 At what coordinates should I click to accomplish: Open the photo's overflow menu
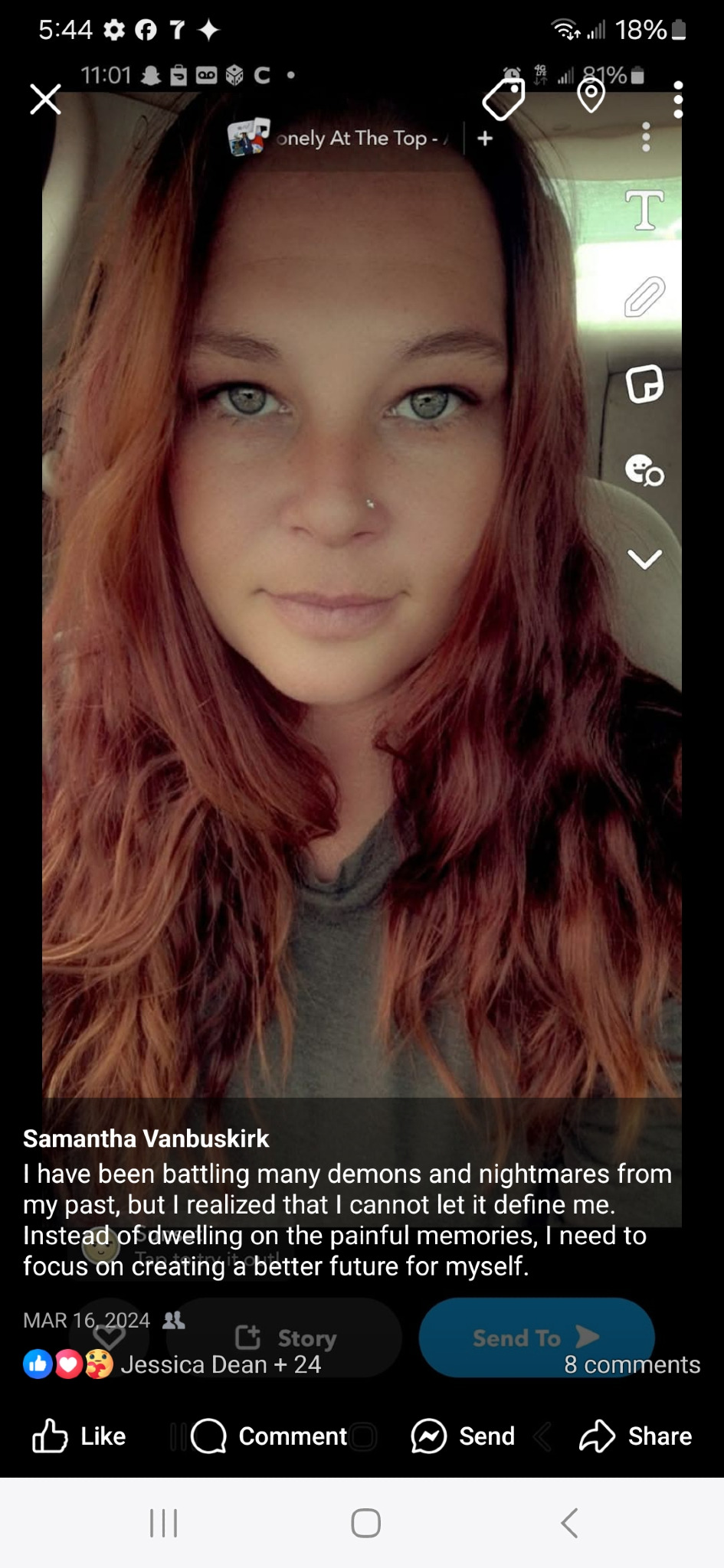(677, 100)
